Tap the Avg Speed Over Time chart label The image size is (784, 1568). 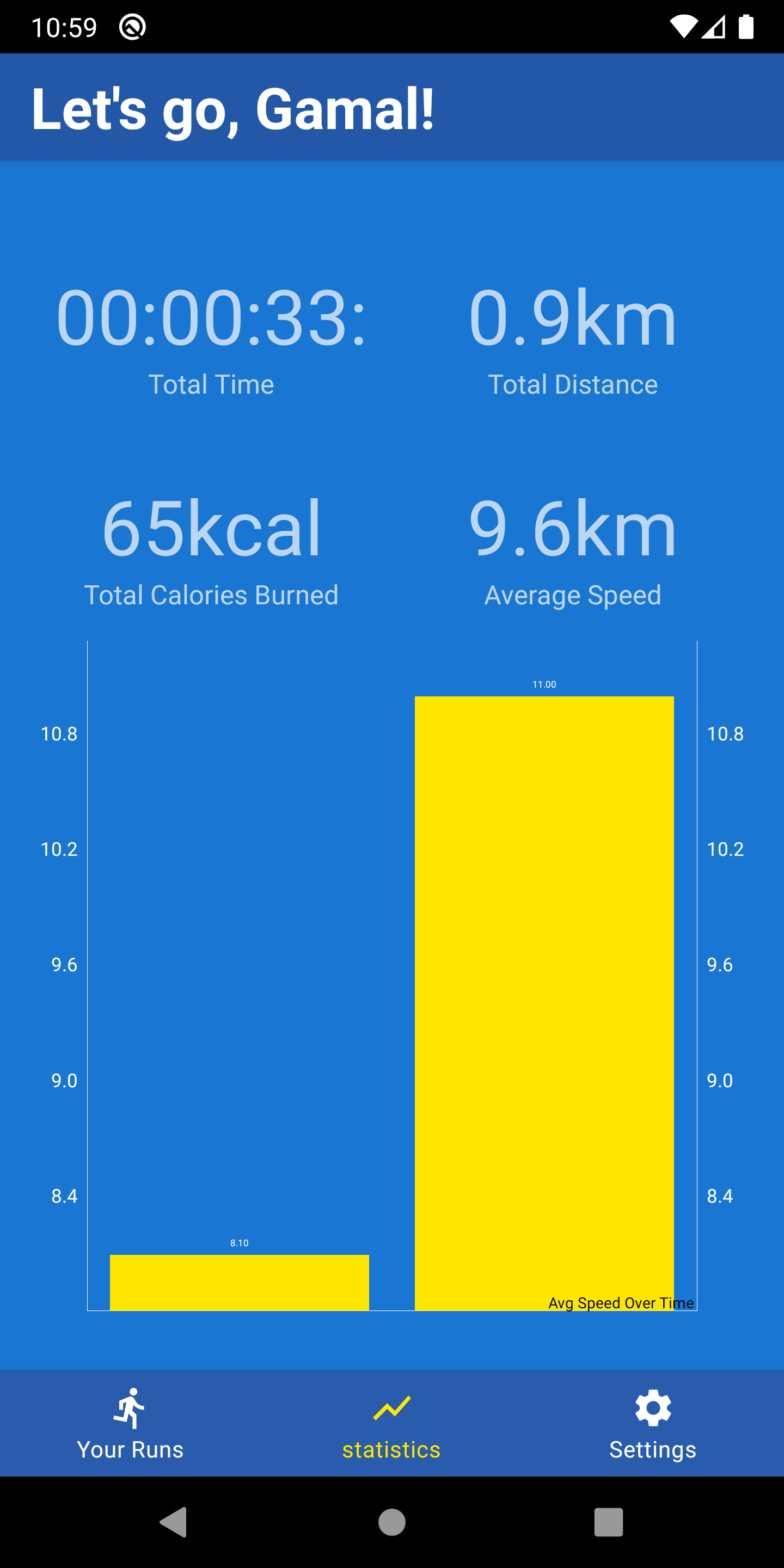click(621, 1303)
